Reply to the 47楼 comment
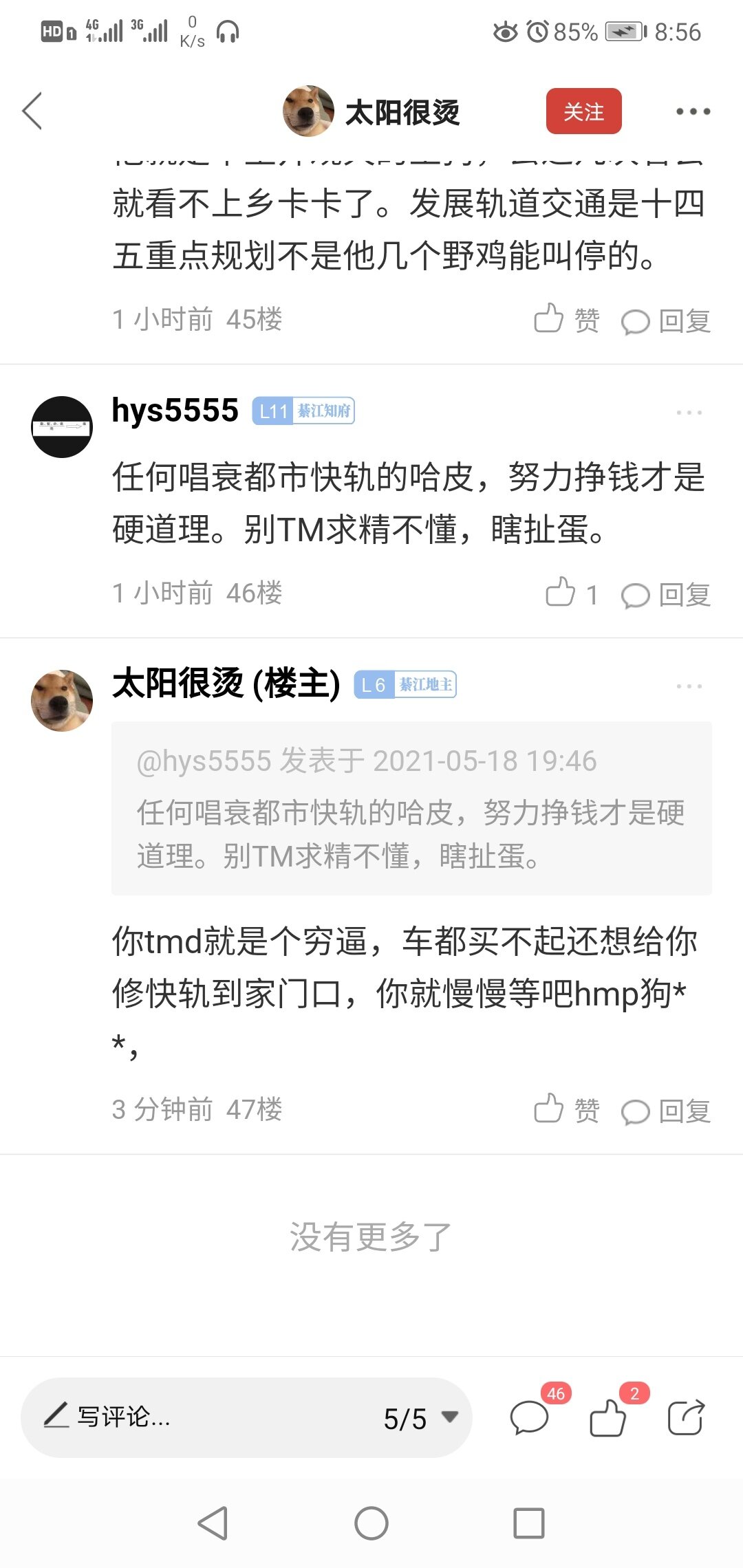Screen dimensions: 743x1568 666,1111
